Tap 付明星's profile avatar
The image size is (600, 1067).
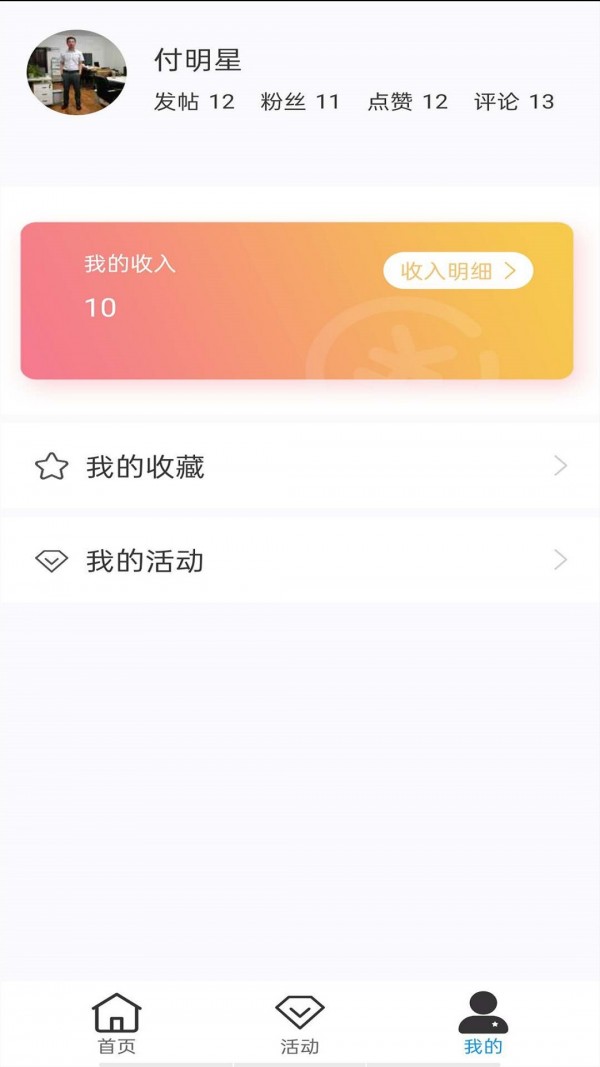[76, 73]
